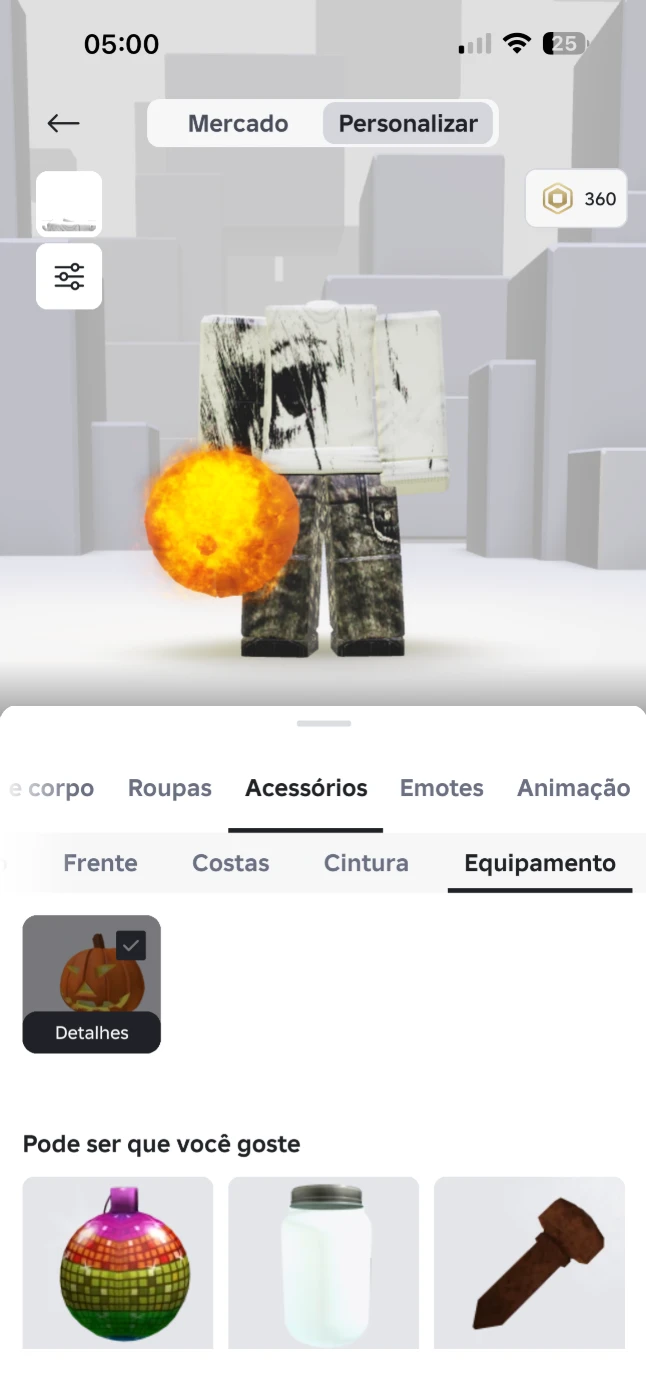Show Costas accessories
The width and height of the screenshot is (646, 1400).
231,863
